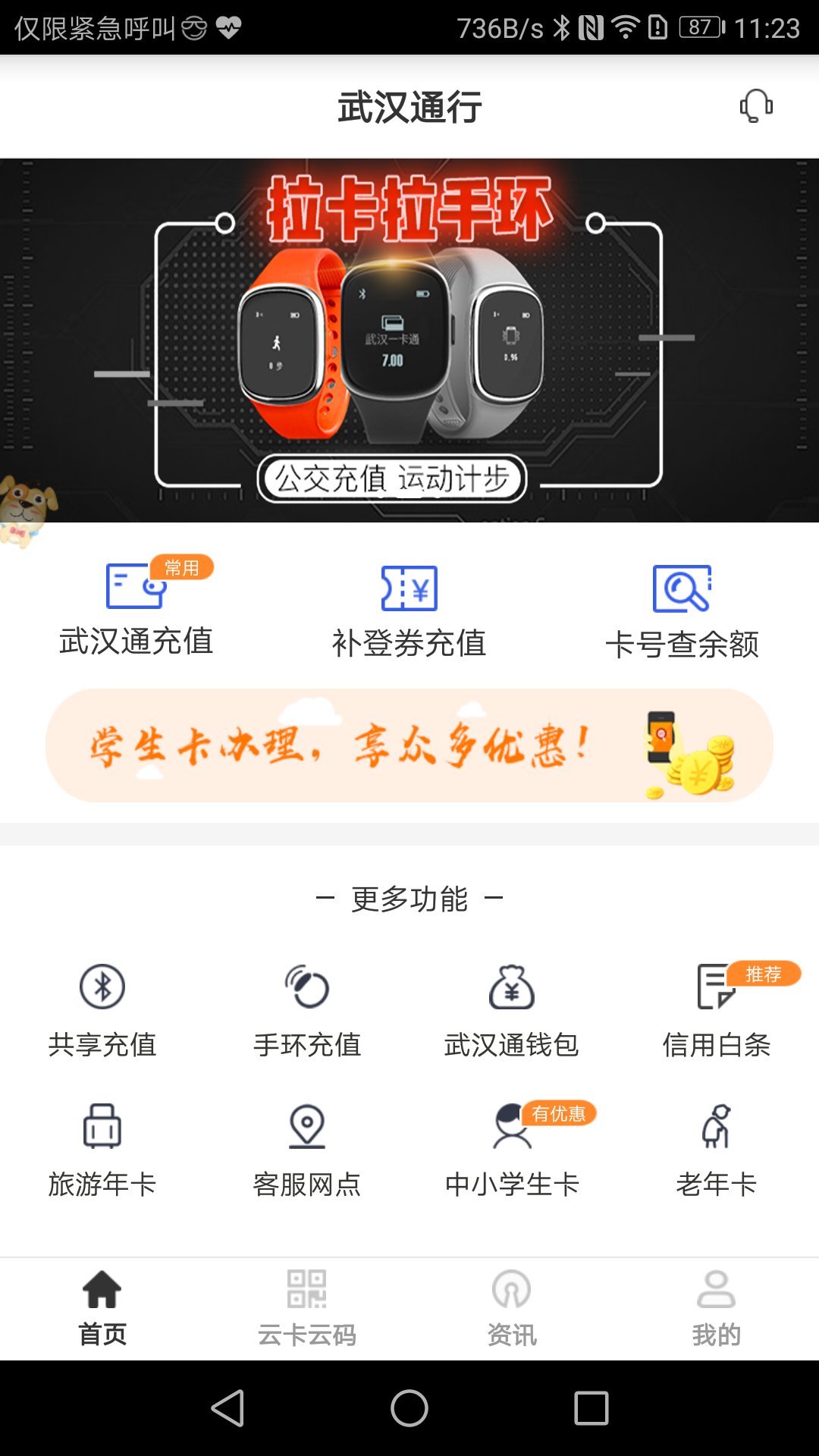
Task: Open 老年卡 senior card
Action: click(716, 1150)
